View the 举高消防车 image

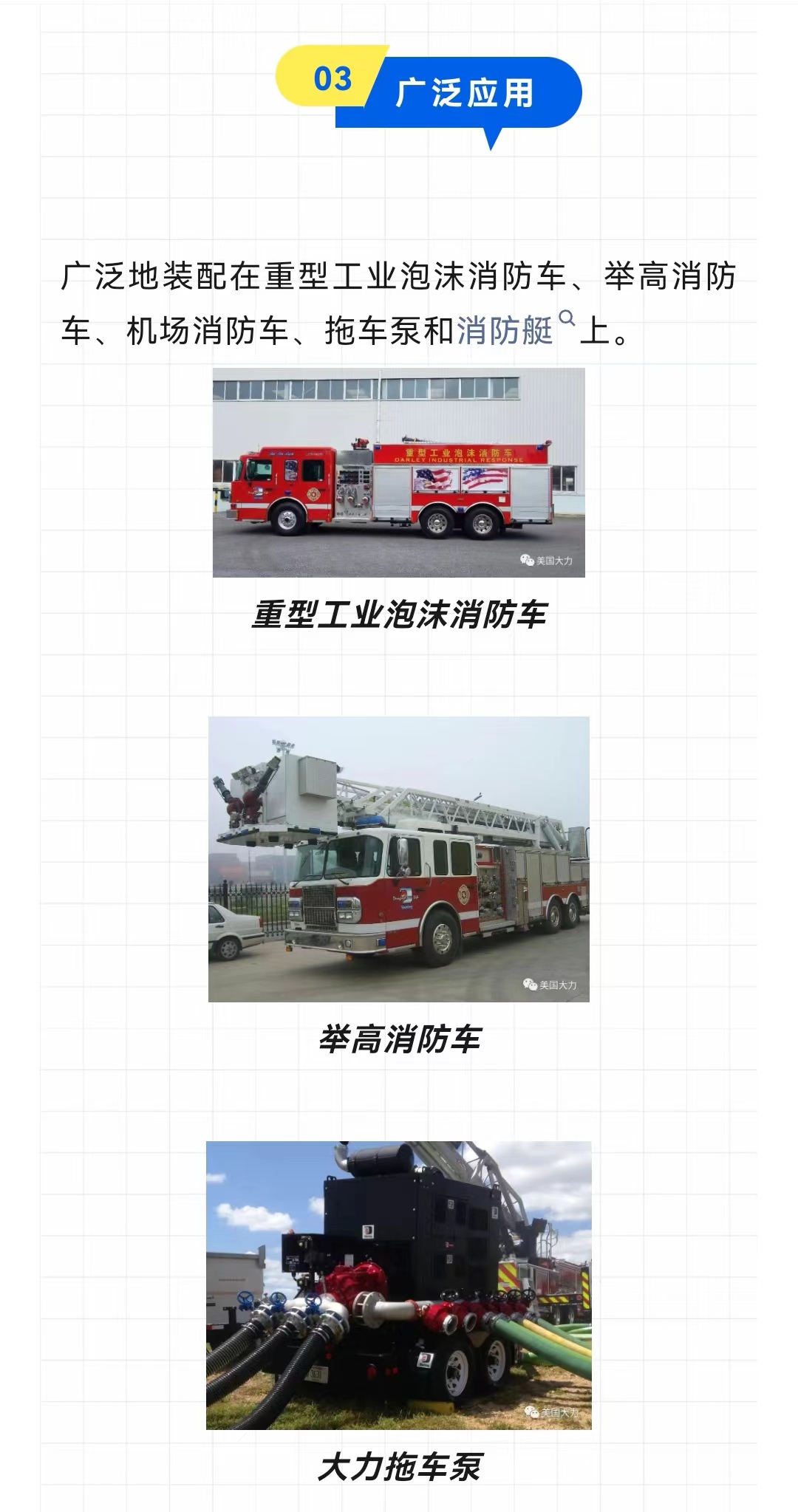pos(398,858)
